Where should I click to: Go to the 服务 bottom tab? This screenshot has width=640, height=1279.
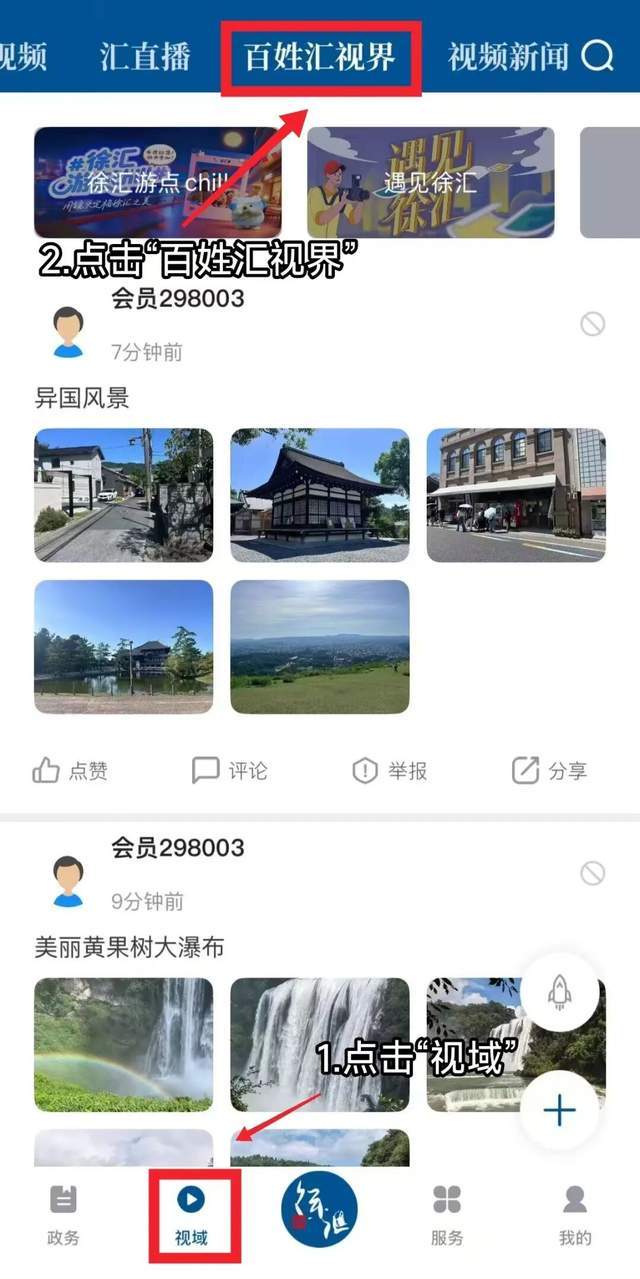pyautogui.click(x=447, y=1215)
